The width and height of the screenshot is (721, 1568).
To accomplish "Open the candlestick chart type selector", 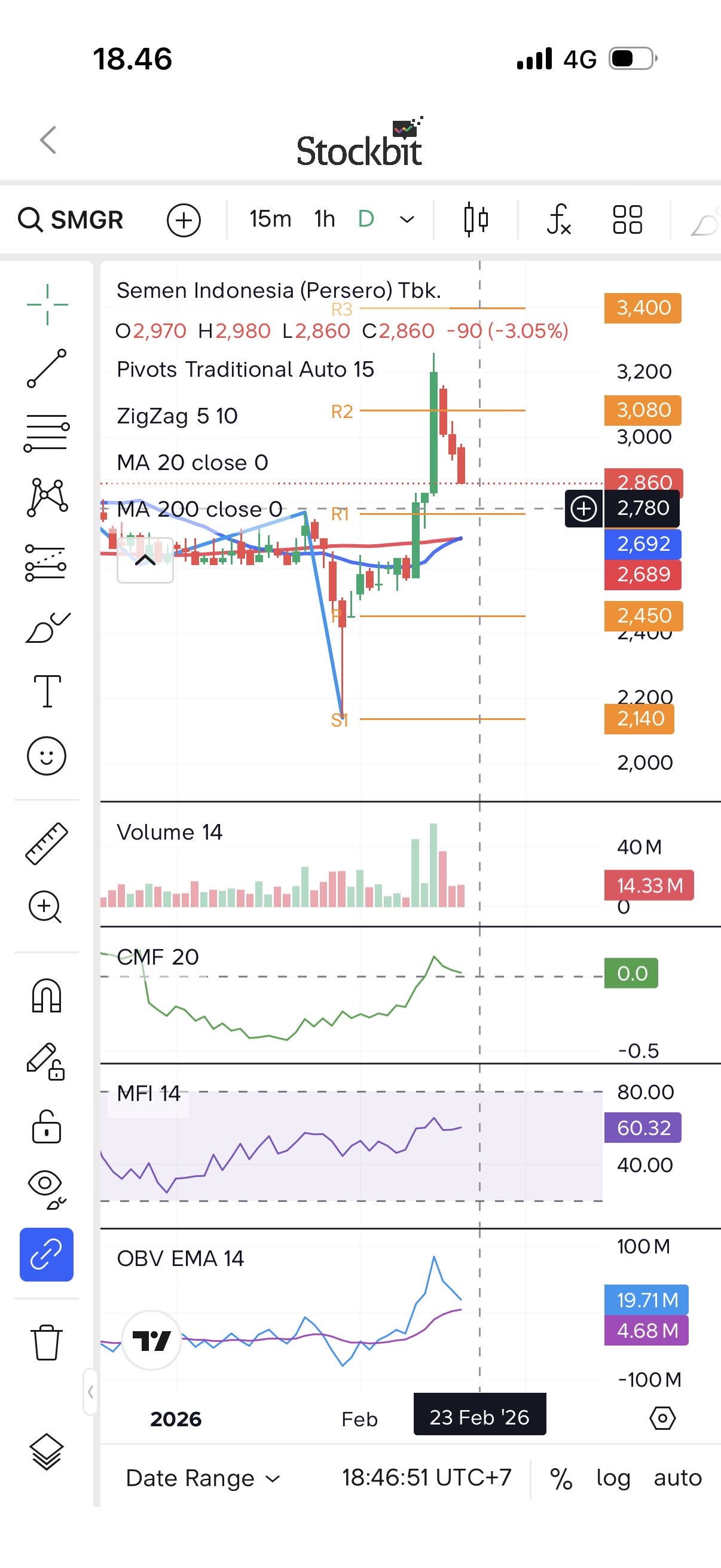I will [476, 219].
